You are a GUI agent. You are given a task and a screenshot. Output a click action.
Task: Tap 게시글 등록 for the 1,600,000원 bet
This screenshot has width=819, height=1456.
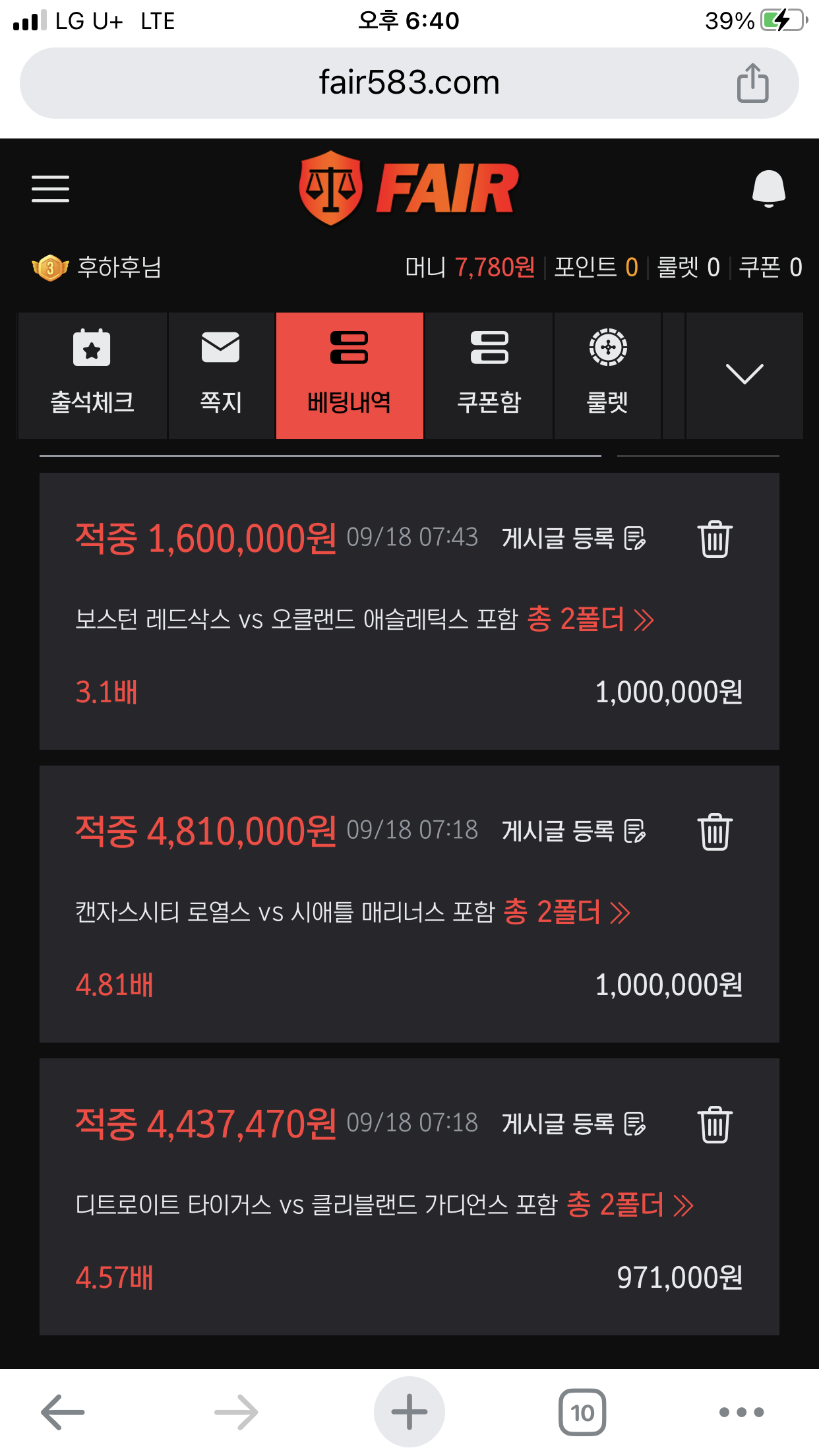pyautogui.click(x=574, y=538)
